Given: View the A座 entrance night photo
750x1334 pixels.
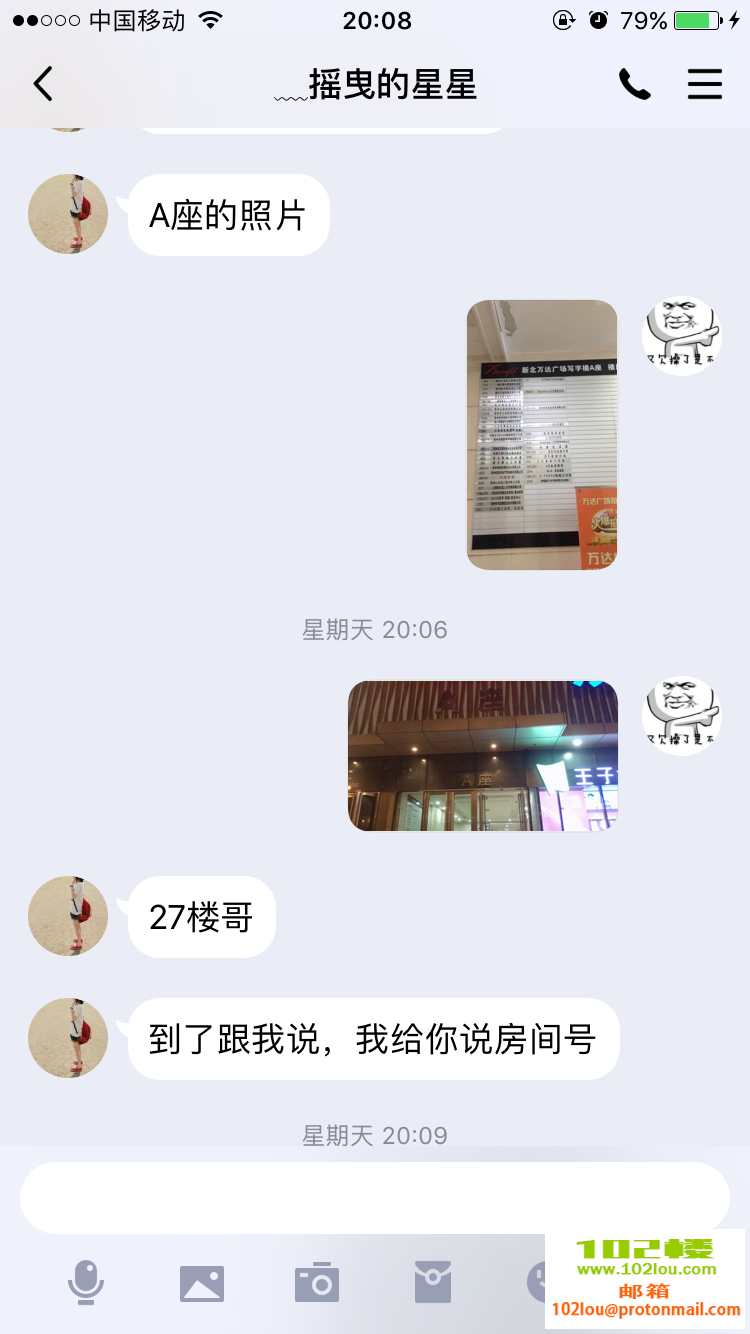Looking at the screenshot, I should click(x=483, y=755).
